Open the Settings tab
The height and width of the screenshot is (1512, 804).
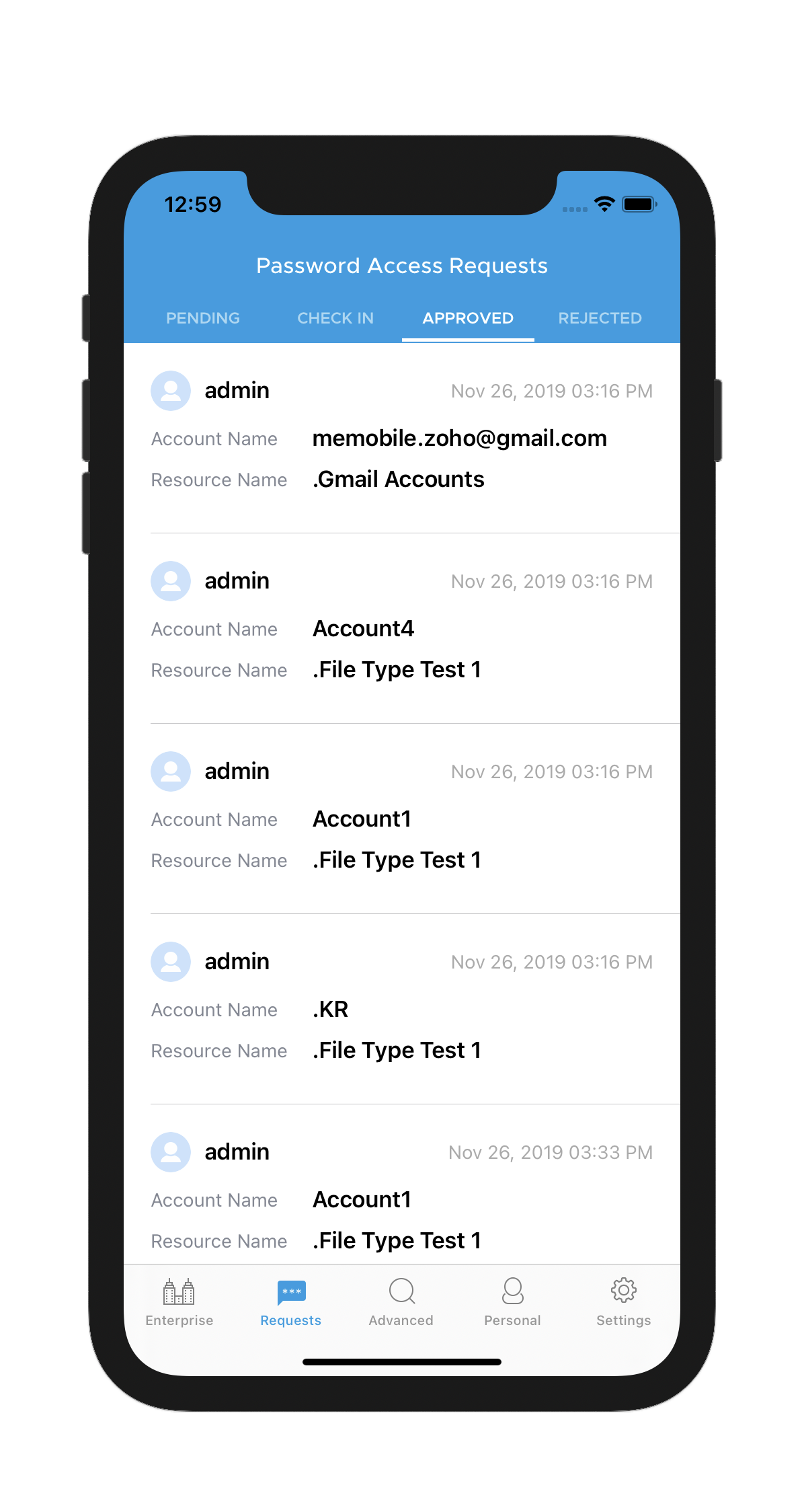pos(623,1303)
